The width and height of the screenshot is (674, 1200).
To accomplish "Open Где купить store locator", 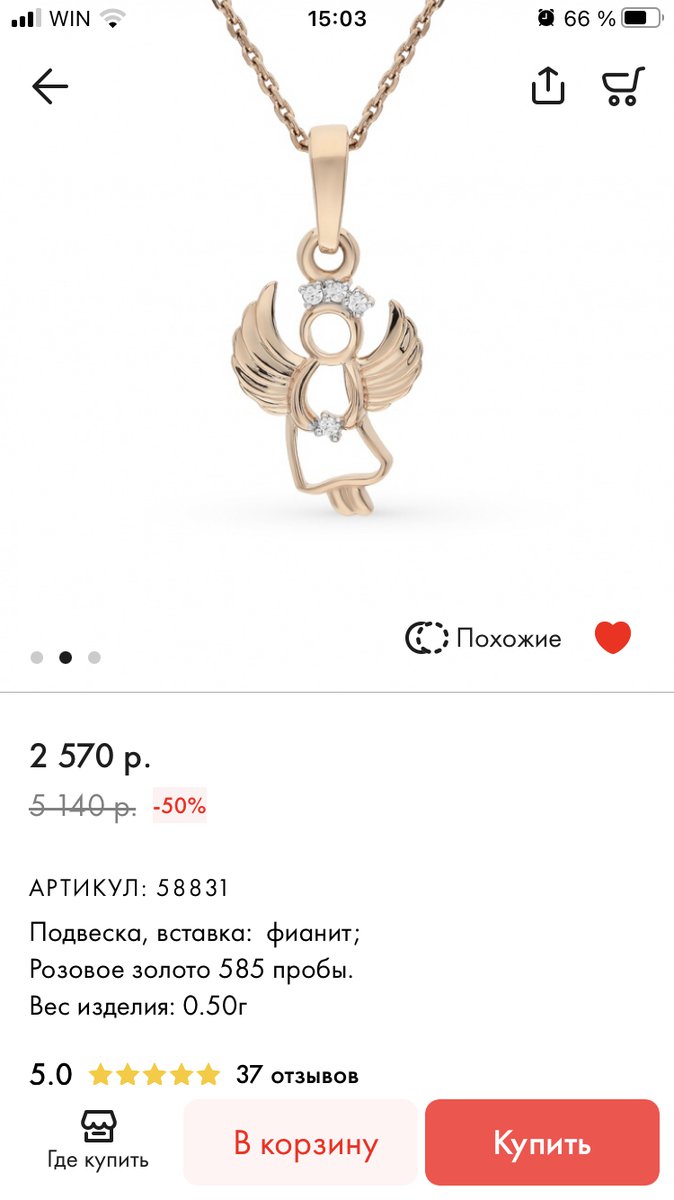I will [98, 1141].
